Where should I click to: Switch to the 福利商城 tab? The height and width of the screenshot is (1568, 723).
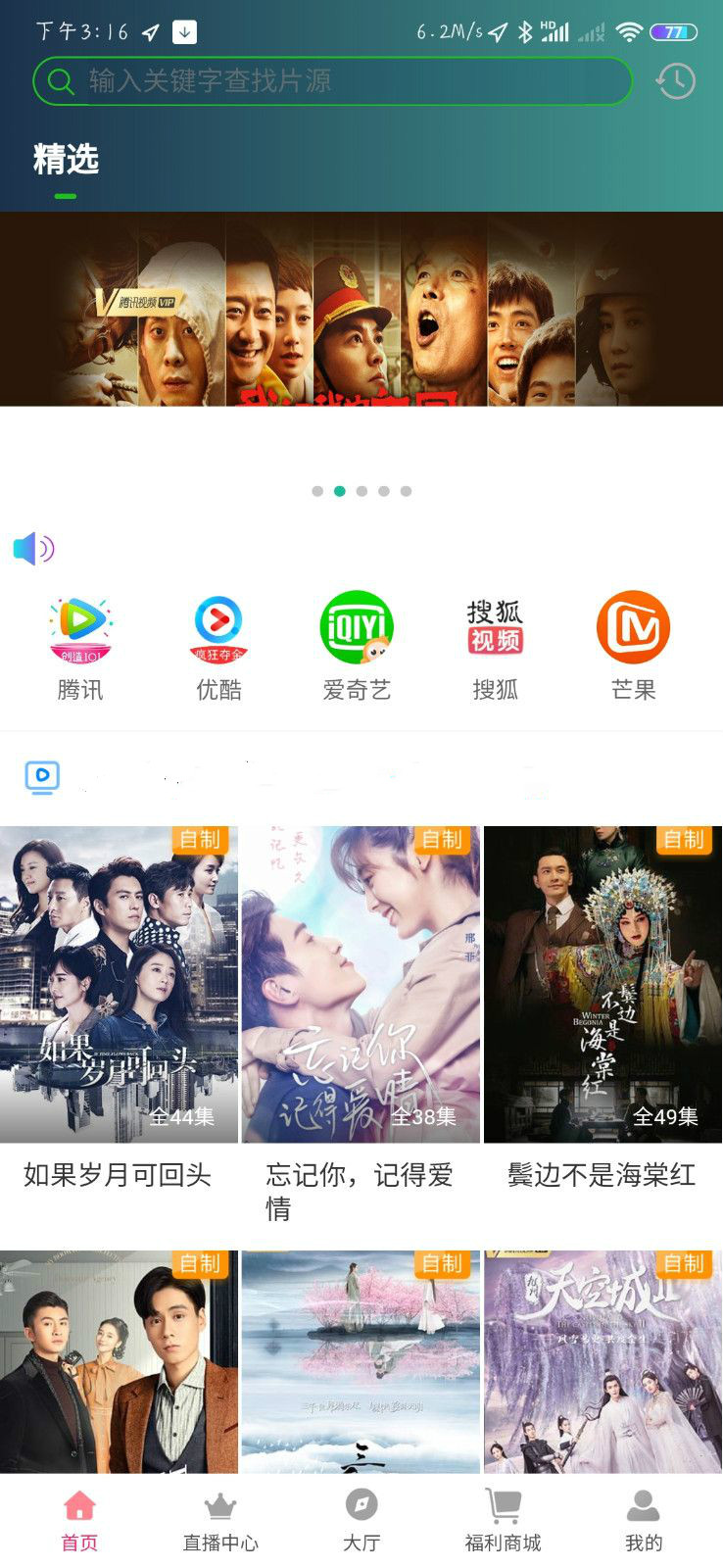[x=503, y=1521]
